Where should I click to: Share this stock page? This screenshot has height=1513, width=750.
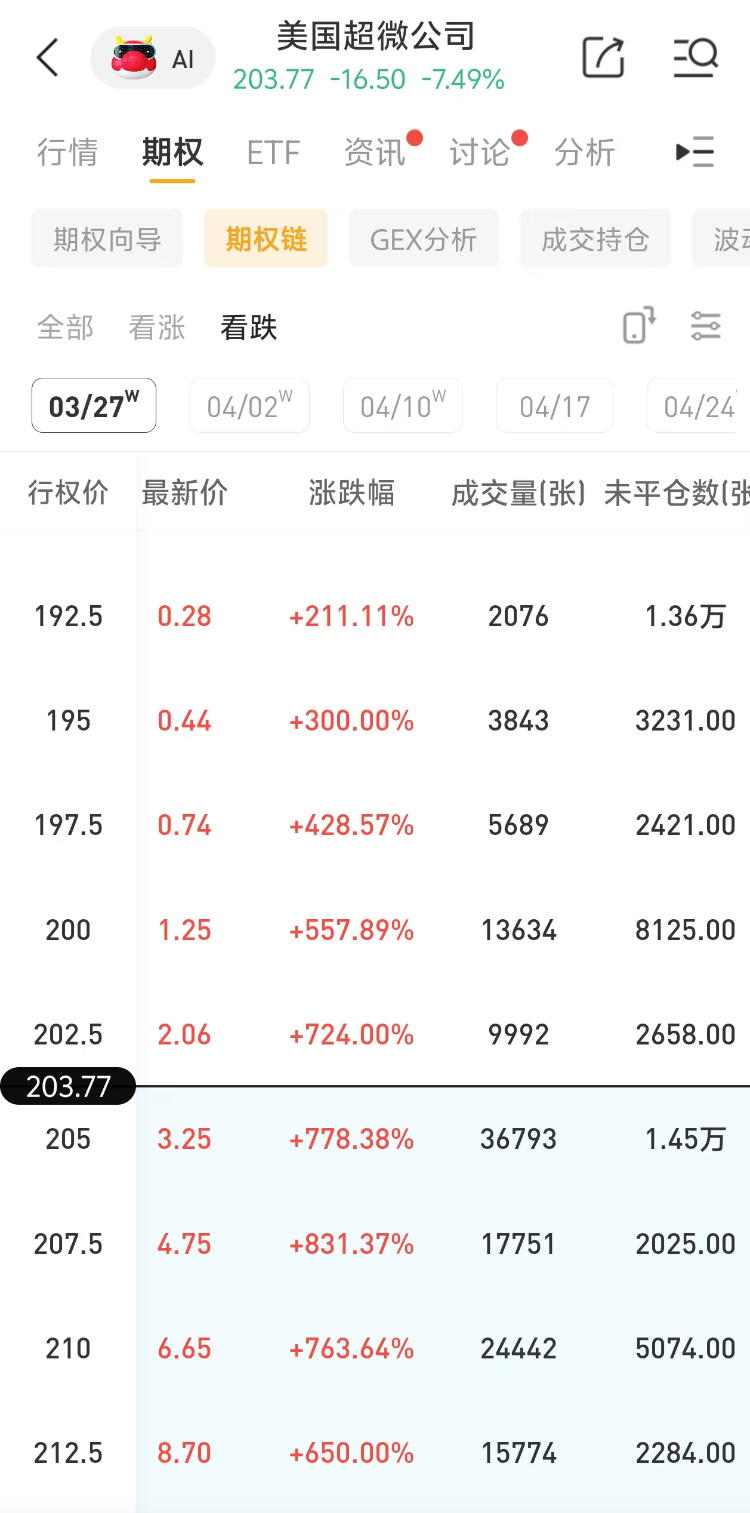click(603, 58)
